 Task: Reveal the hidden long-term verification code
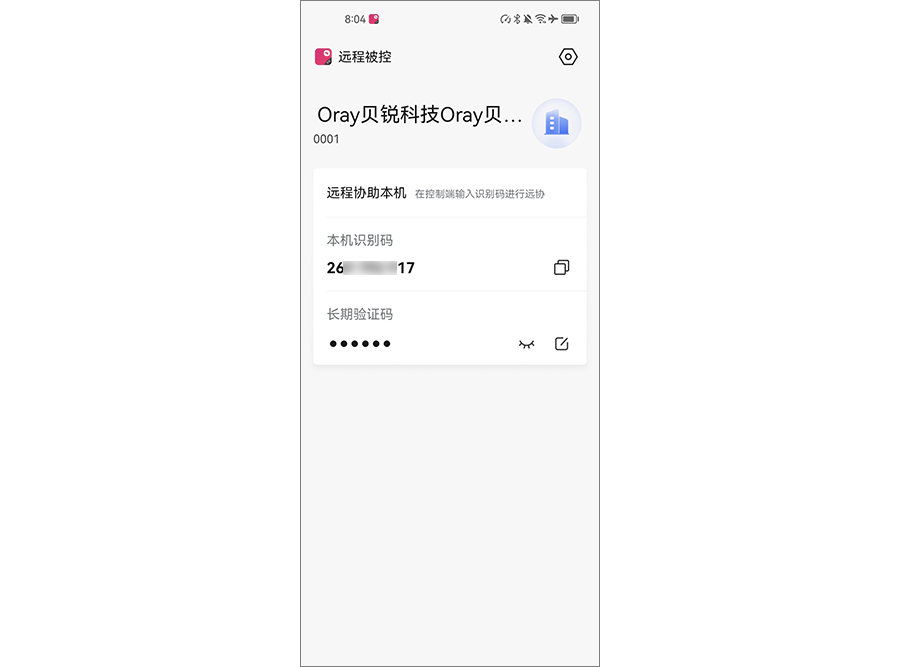527,344
